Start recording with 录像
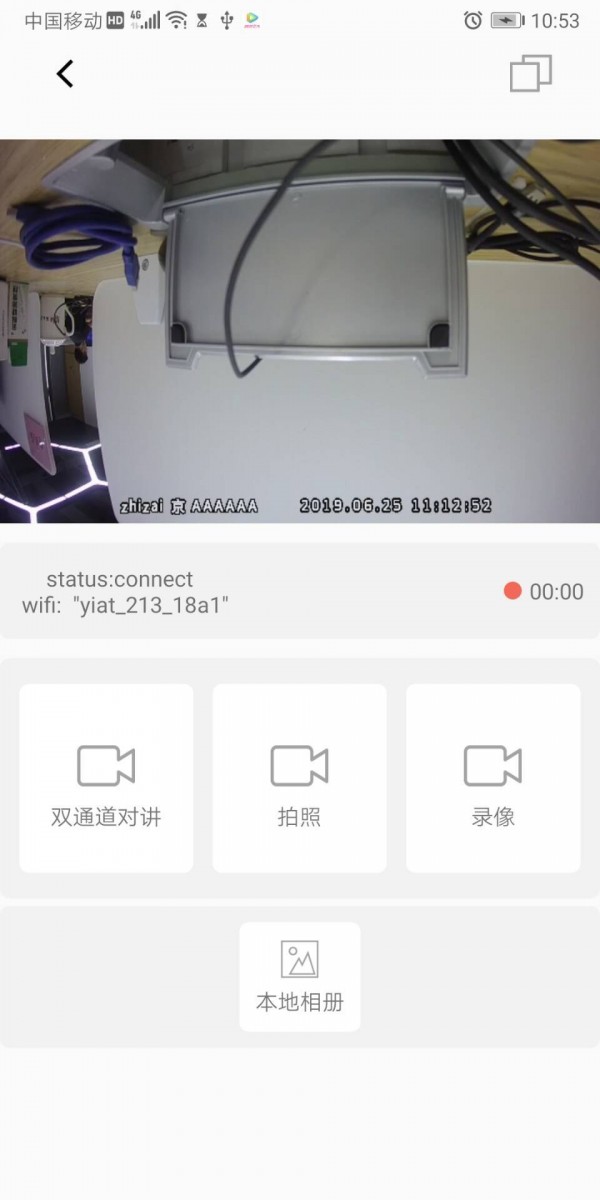 tap(493, 778)
